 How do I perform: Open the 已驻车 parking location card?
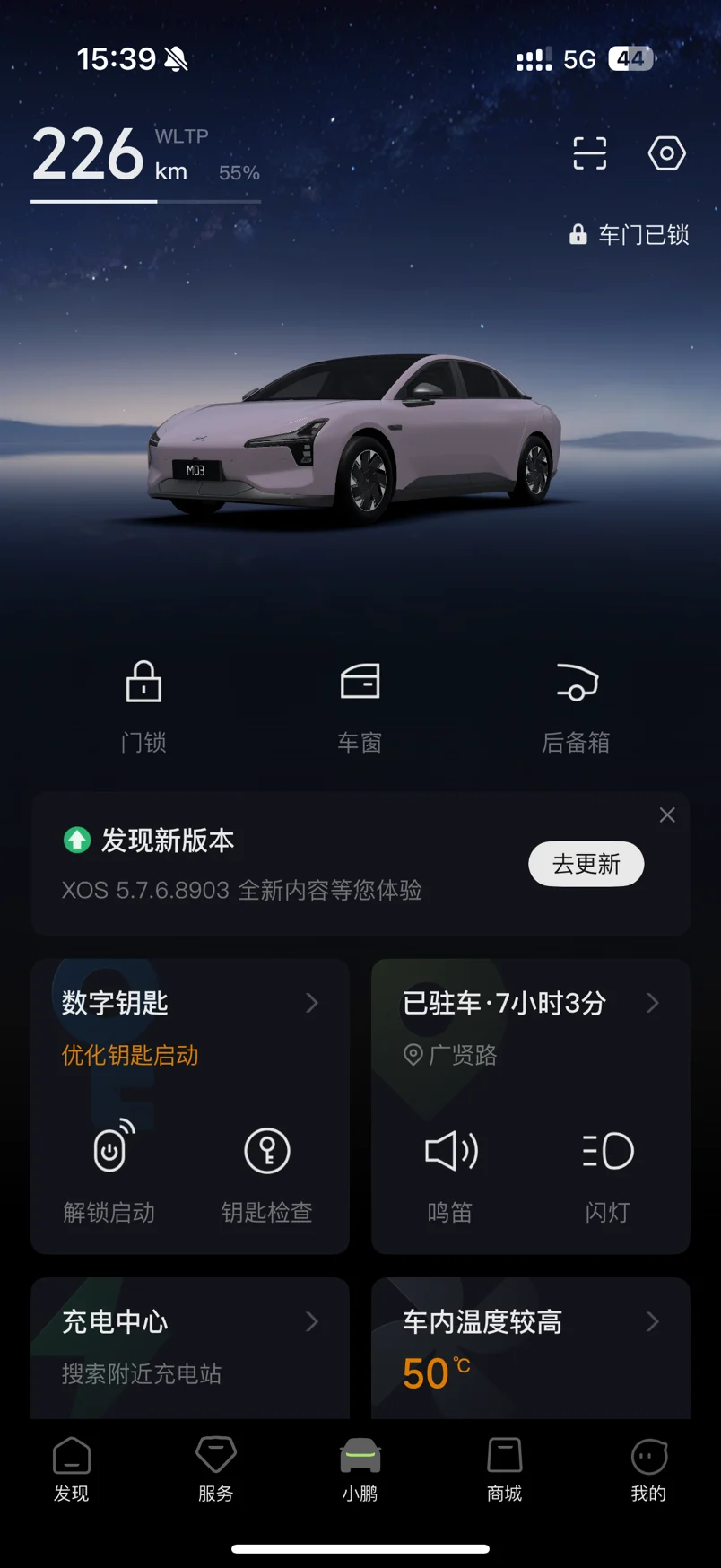click(x=529, y=1003)
